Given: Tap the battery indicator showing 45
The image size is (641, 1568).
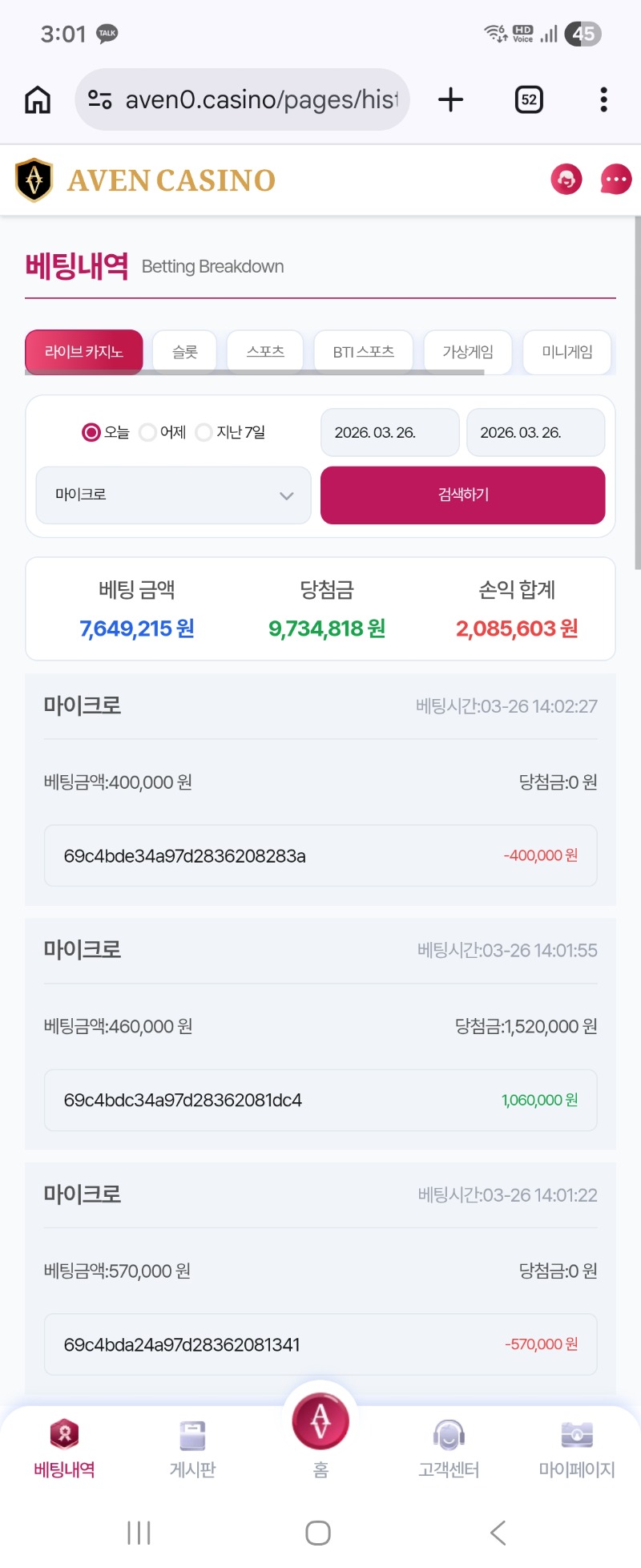Looking at the screenshot, I should (x=584, y=34).
